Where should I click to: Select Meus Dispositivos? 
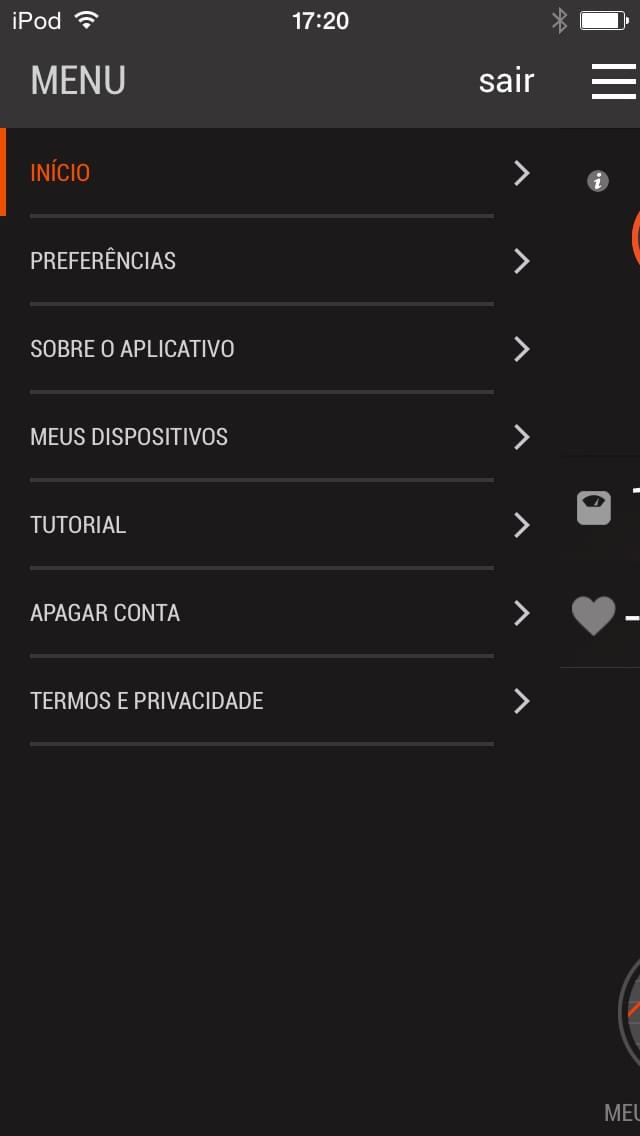pyautogui.click(x=280, y=437)
